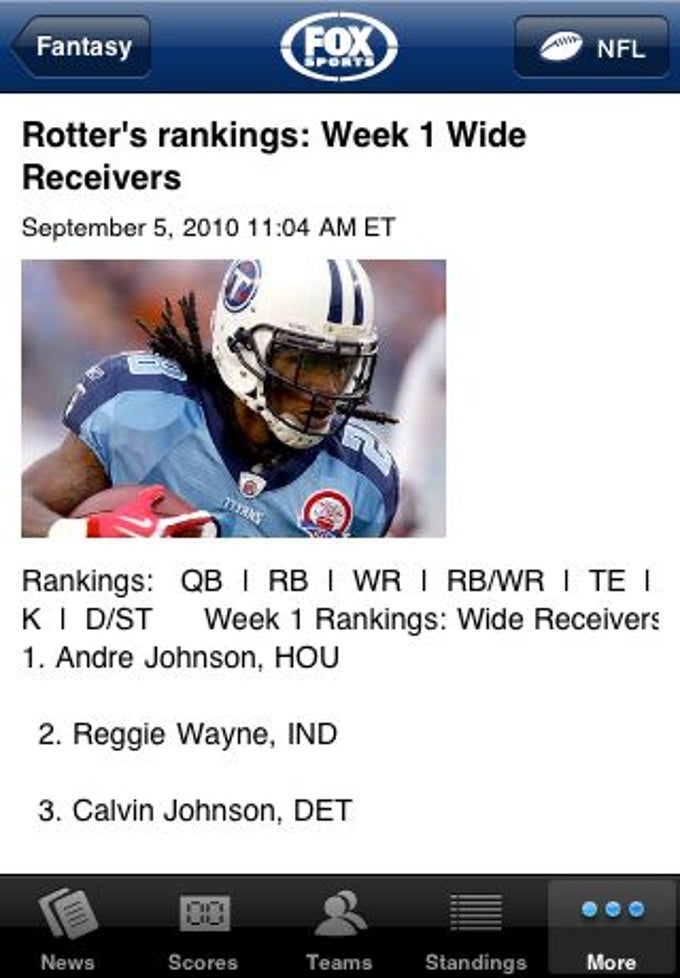Screen dimensions: 680x978
Task: Go back to Fantasy
Action: tap(82, 47)
